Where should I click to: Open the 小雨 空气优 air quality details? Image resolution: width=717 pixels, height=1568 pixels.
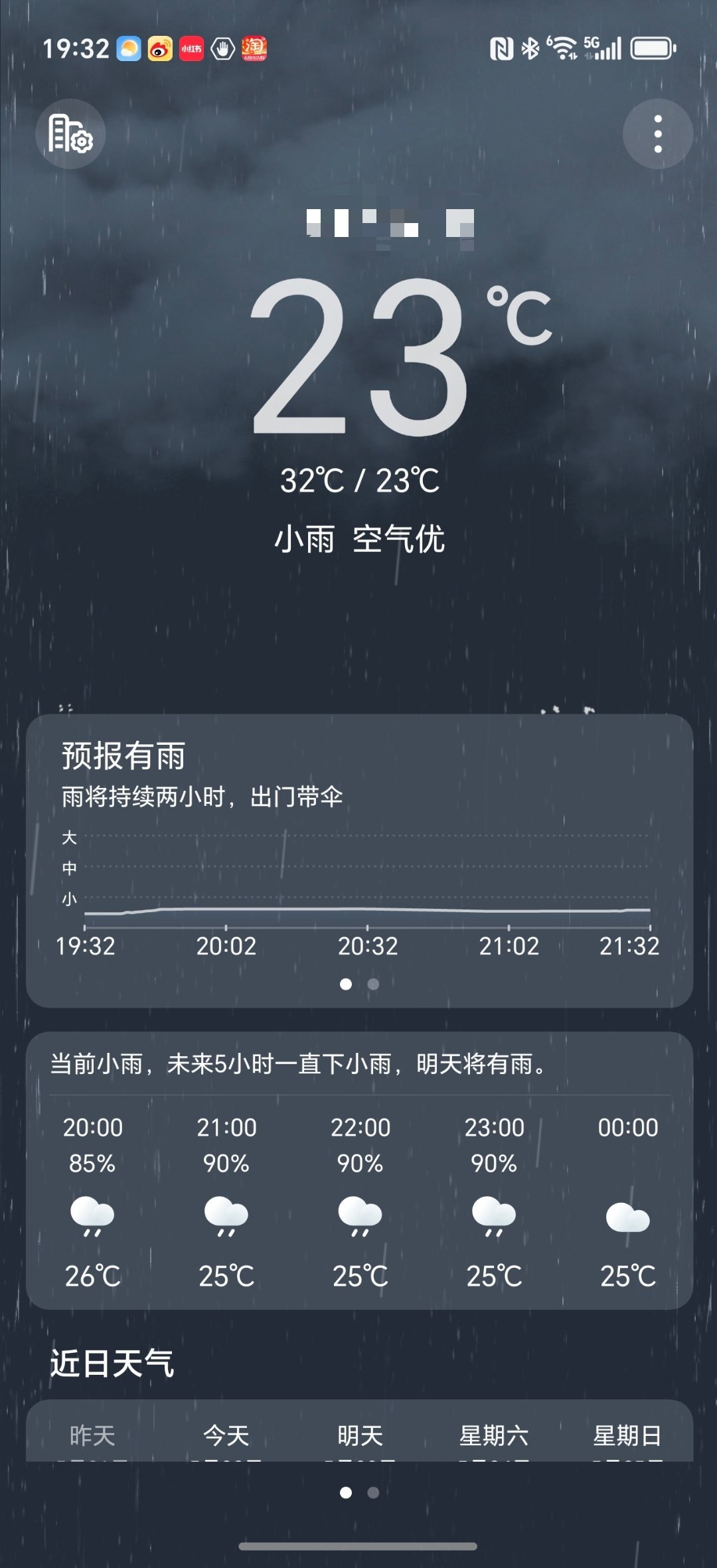[358, 540]
